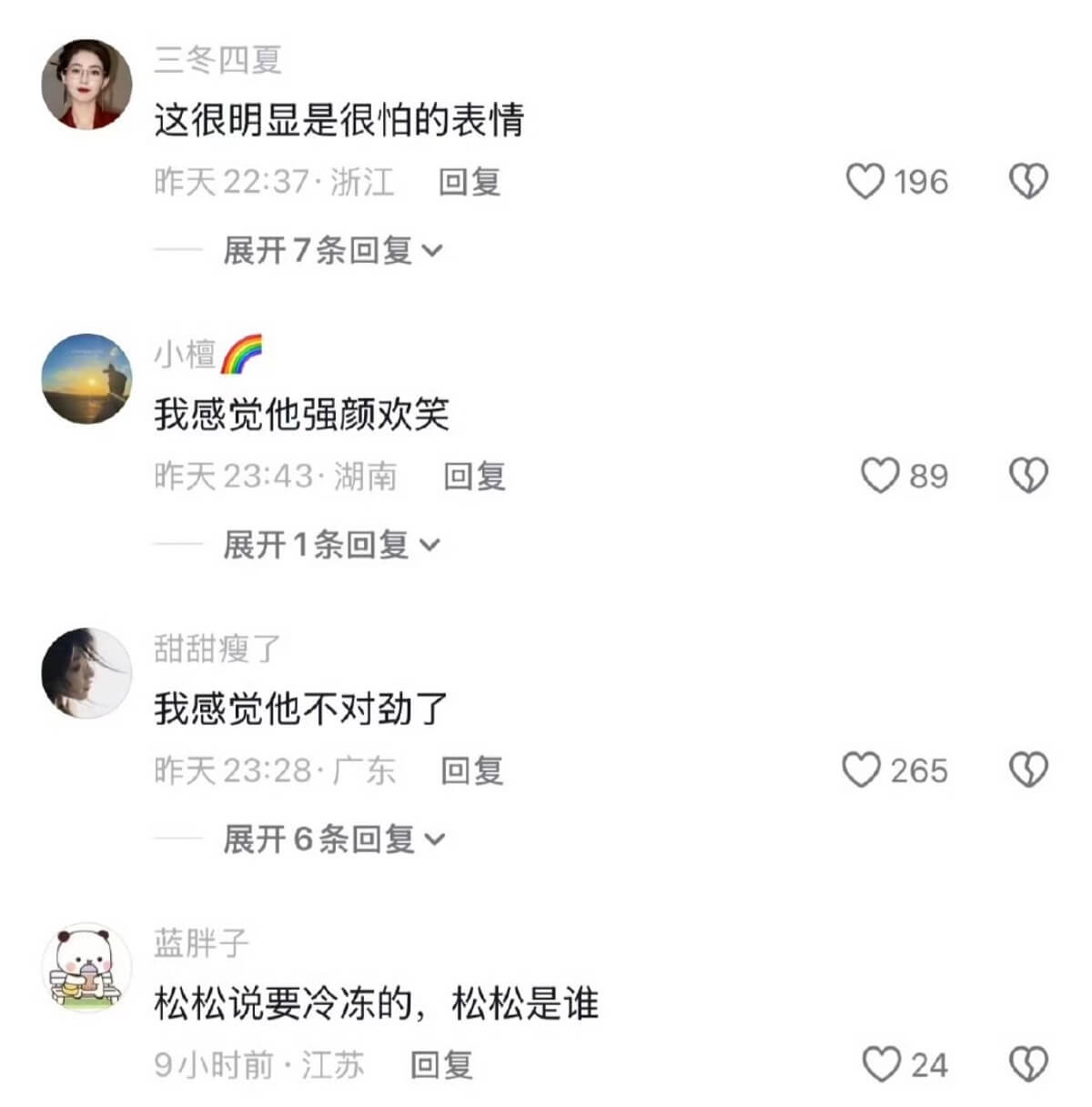Like the comment by 蓝胖子

point(880,1064)
